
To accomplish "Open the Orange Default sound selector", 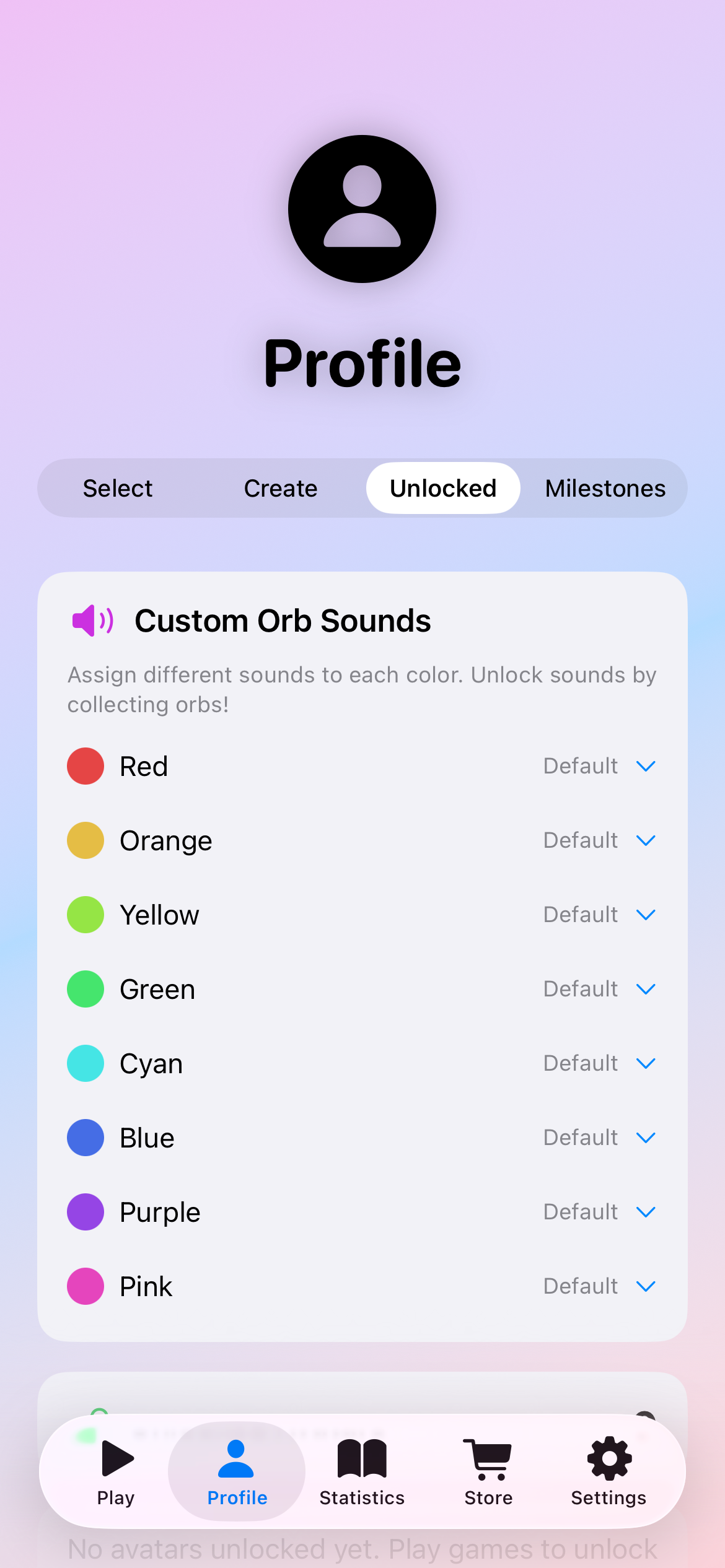I will coord(599,840).
